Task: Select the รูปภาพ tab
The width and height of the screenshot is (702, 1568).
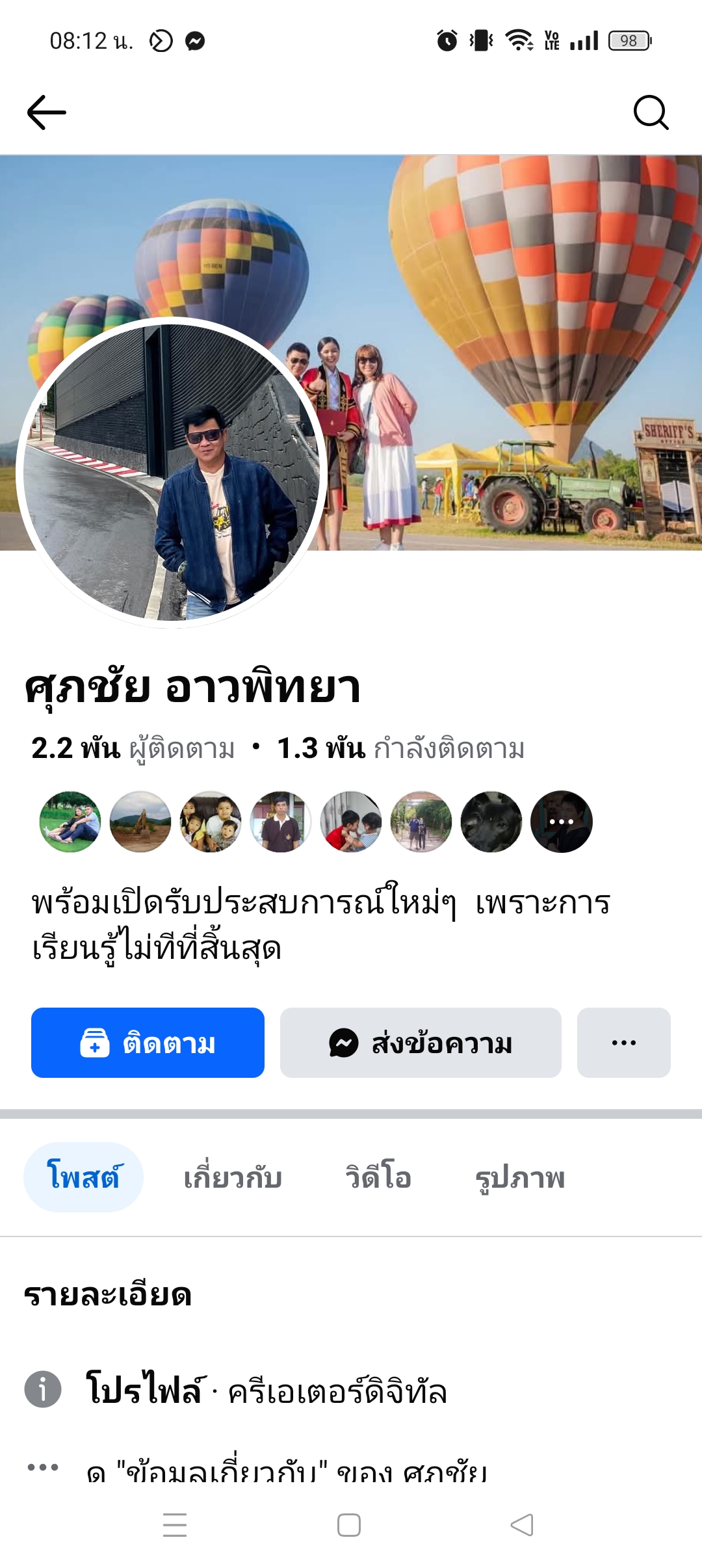Action: pos(520,1177)
